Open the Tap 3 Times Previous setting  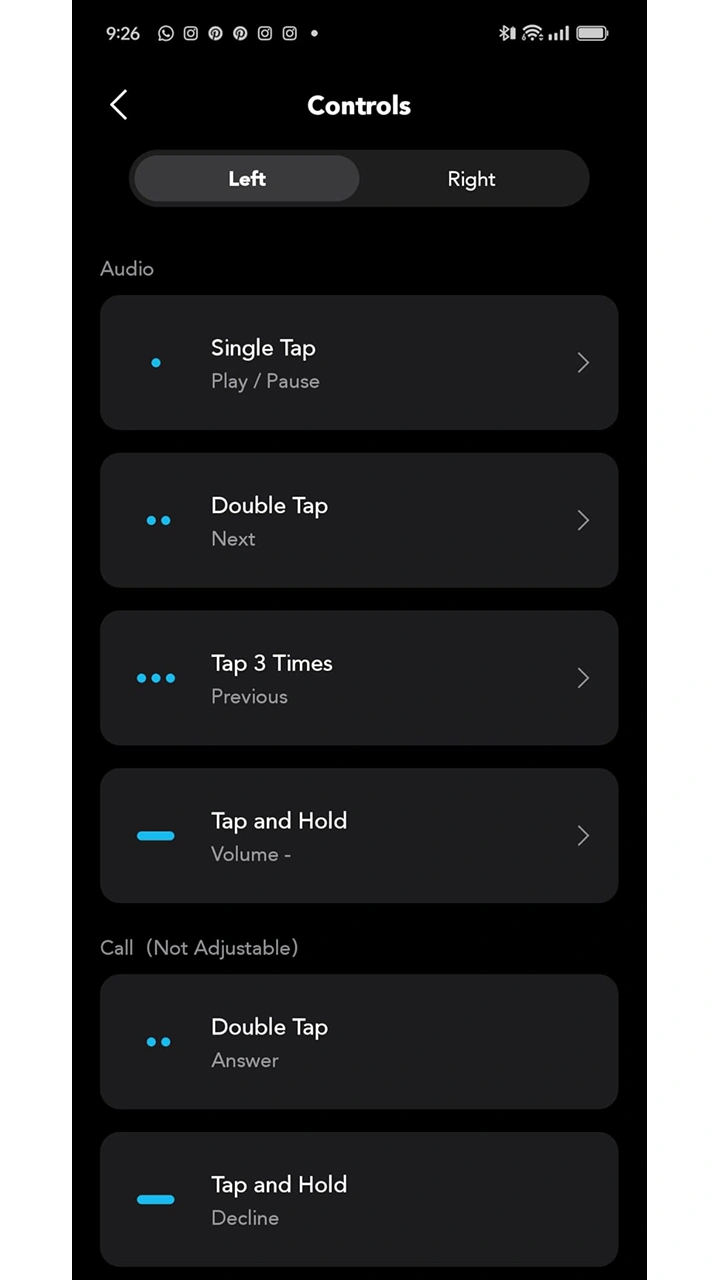click(x=359, y=678)
